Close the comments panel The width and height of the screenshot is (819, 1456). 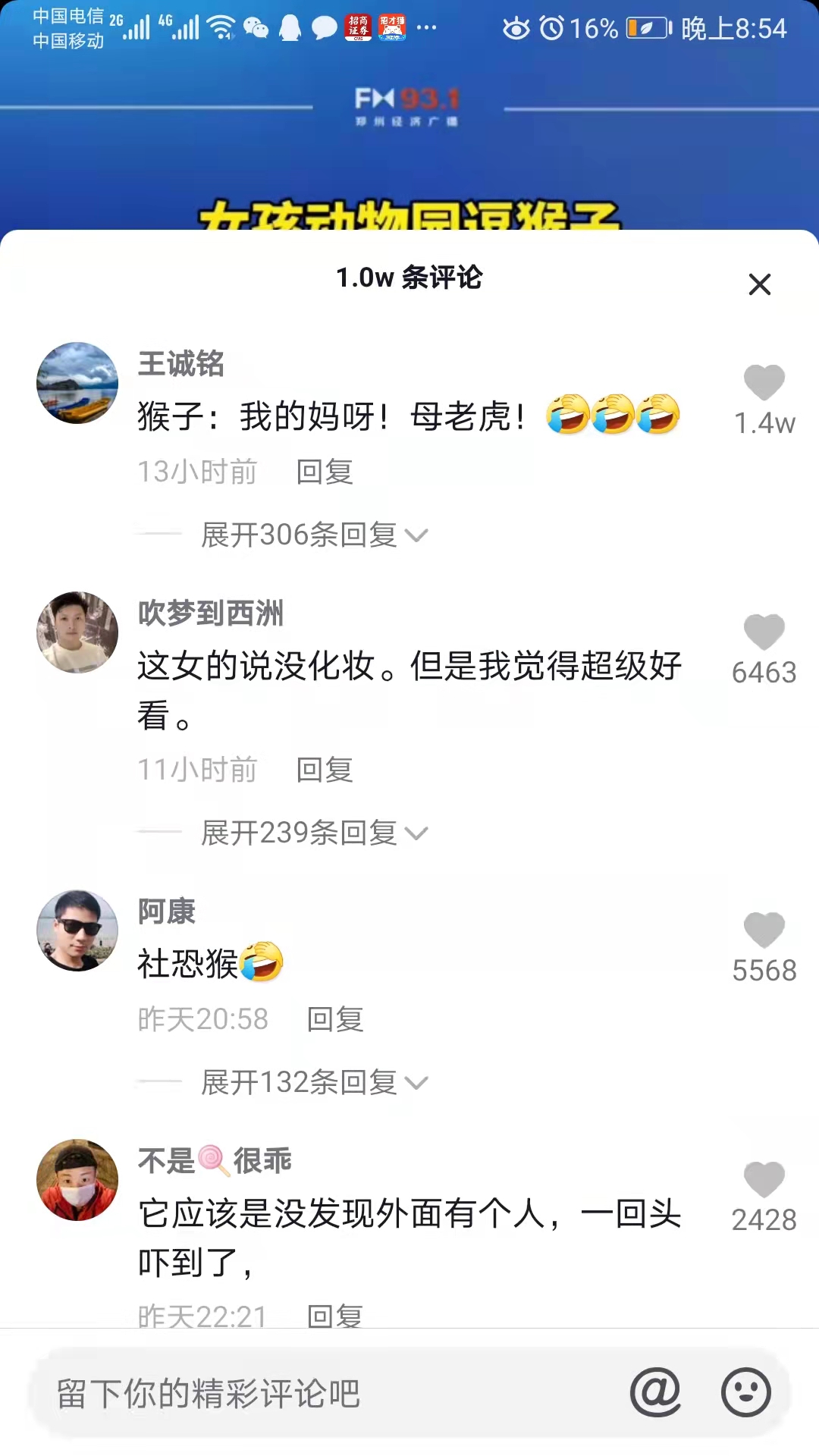click(x=759, y=284)
